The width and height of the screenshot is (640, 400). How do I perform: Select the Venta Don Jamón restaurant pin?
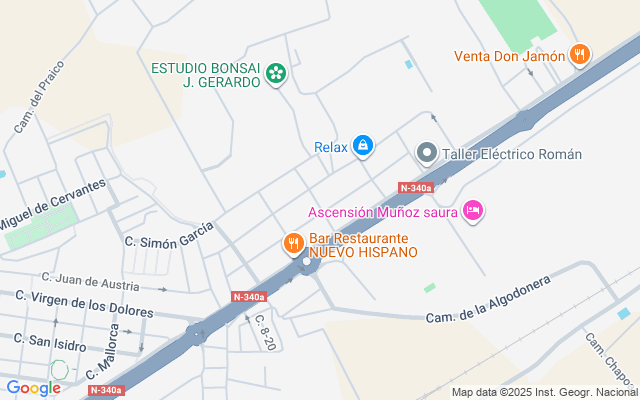(x=580, y=55)
